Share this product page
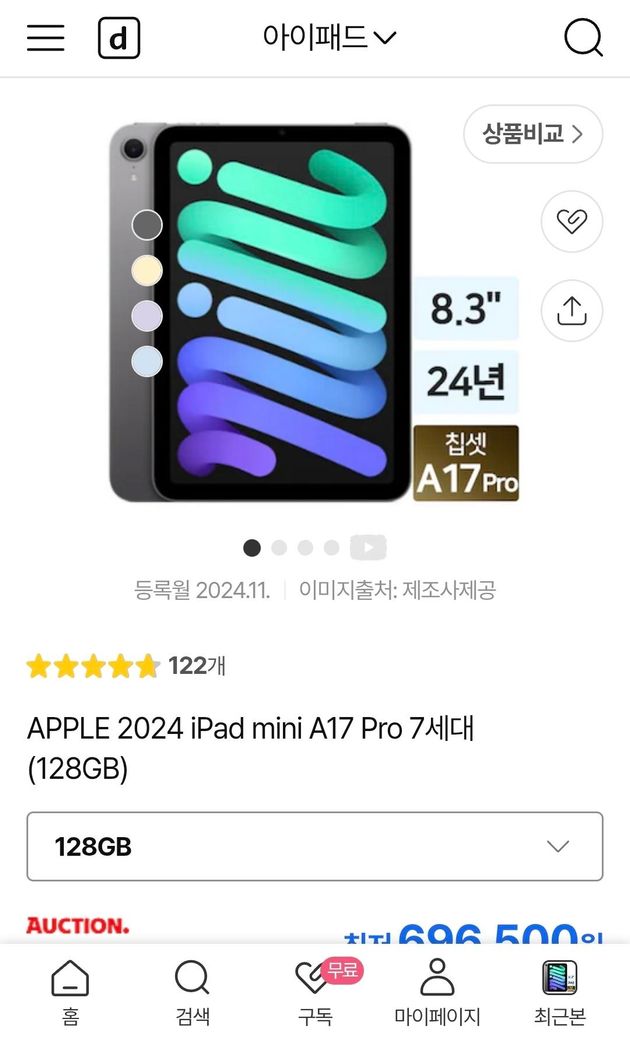Screen dimensions: 630x1040 click(x=571, y=311)
